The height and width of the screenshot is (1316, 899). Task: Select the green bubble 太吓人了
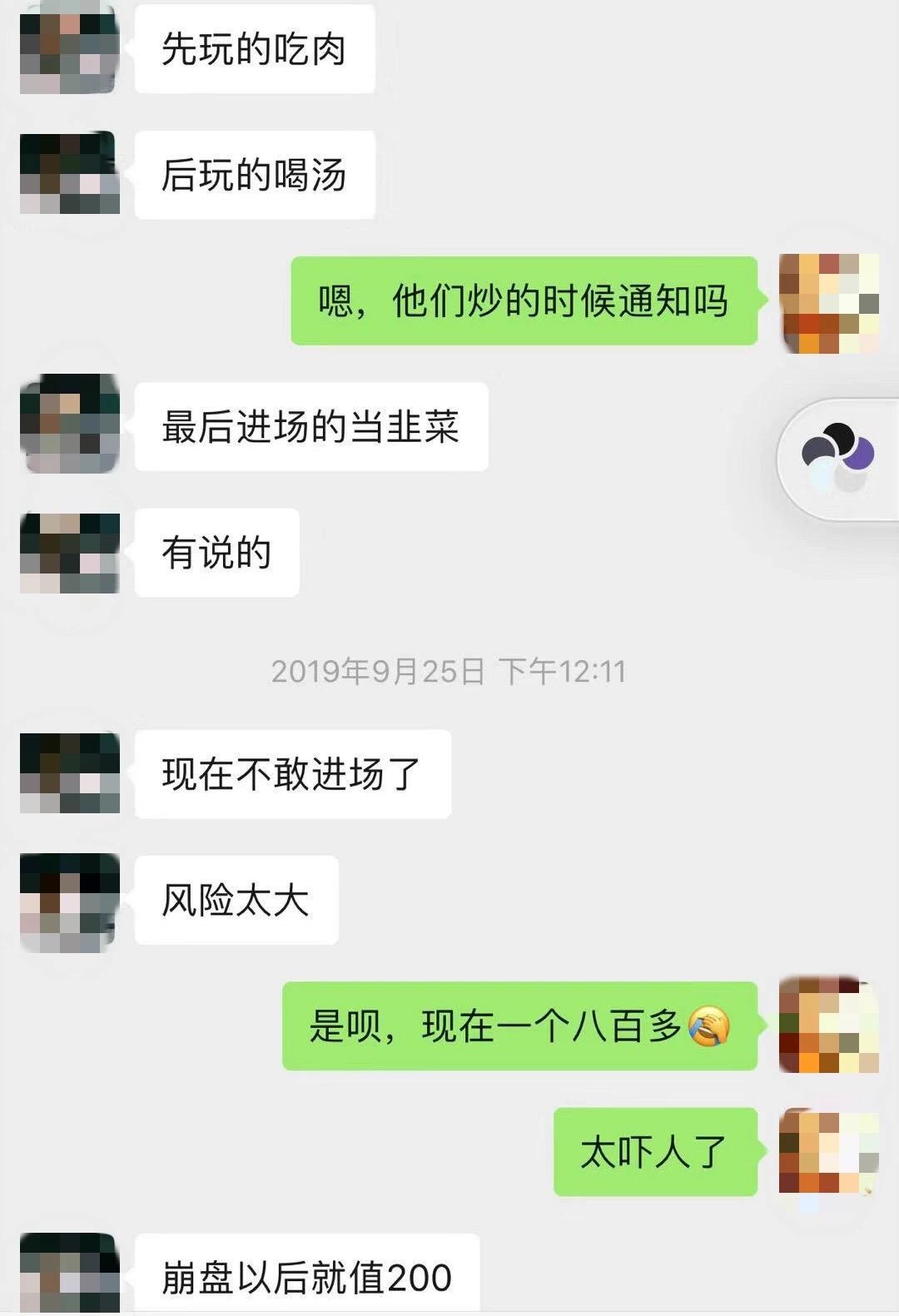[x=656, y=1152]
